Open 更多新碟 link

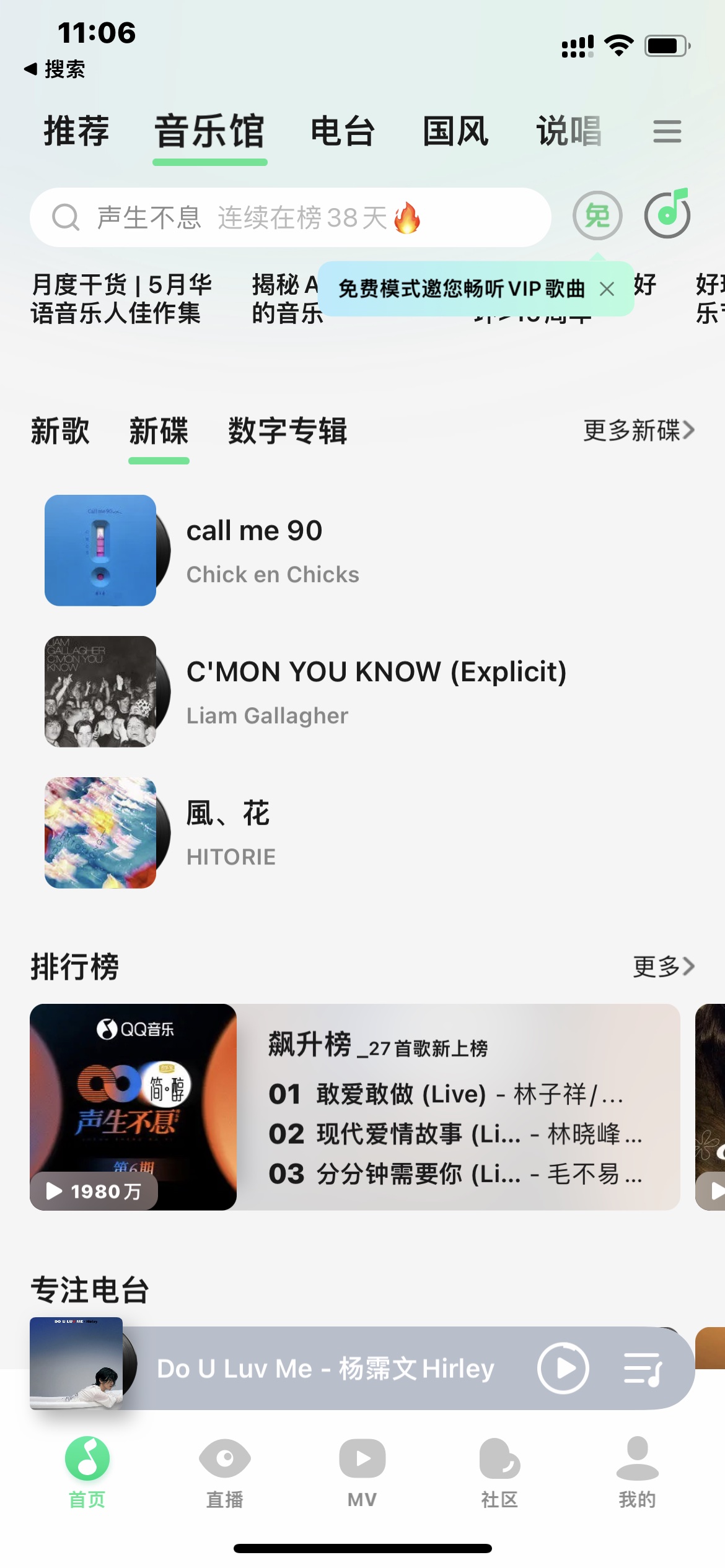coord(638,430)
